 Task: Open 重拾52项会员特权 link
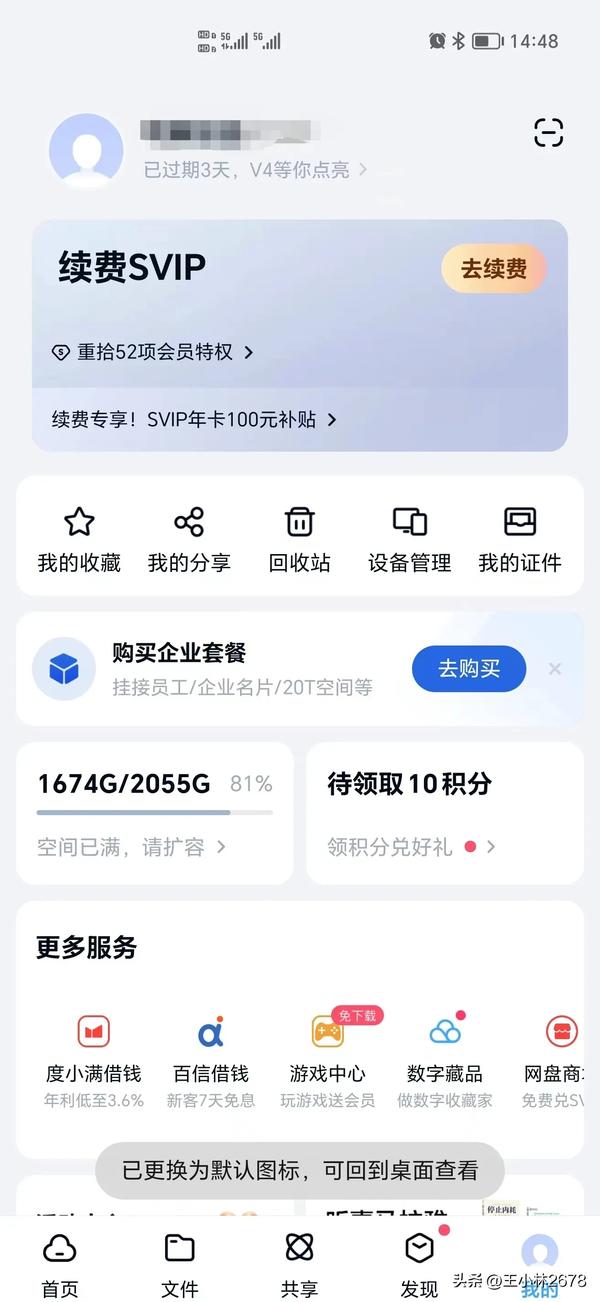[153, 352]
